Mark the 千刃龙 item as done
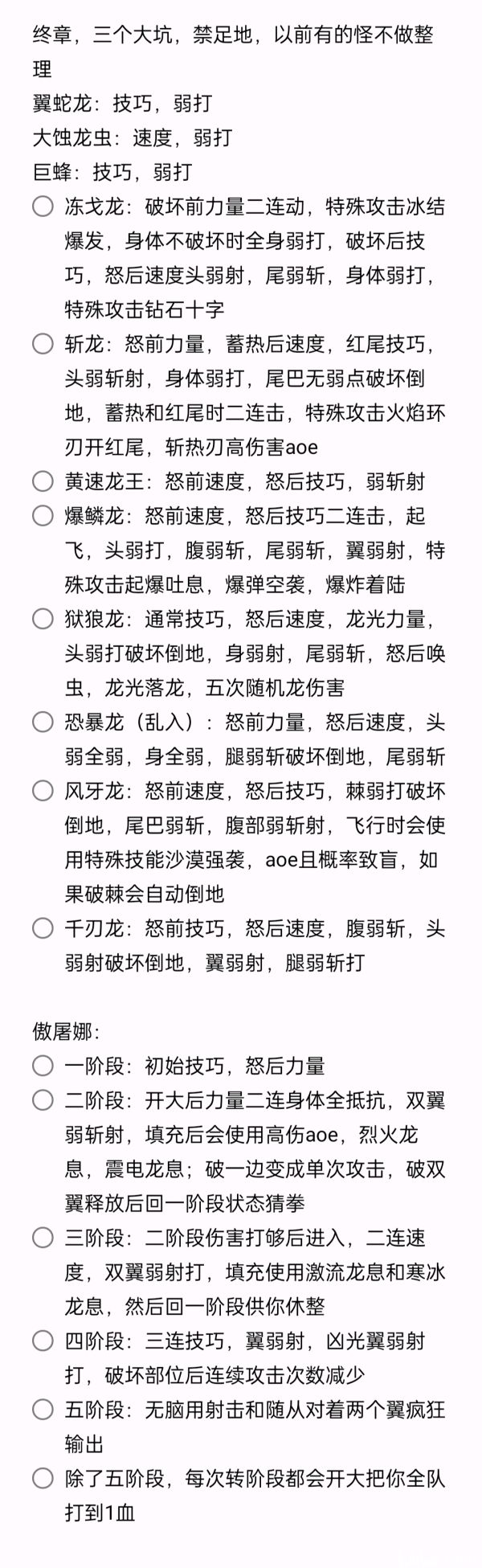482x1568 pixels. click(43, 928)
